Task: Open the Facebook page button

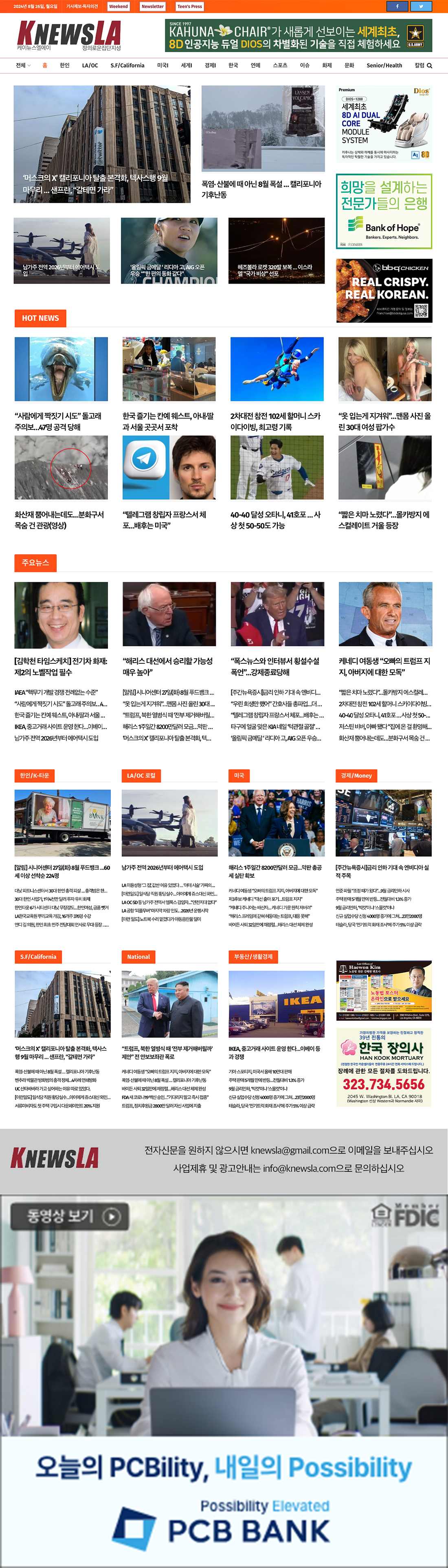Action: point(397,7)
